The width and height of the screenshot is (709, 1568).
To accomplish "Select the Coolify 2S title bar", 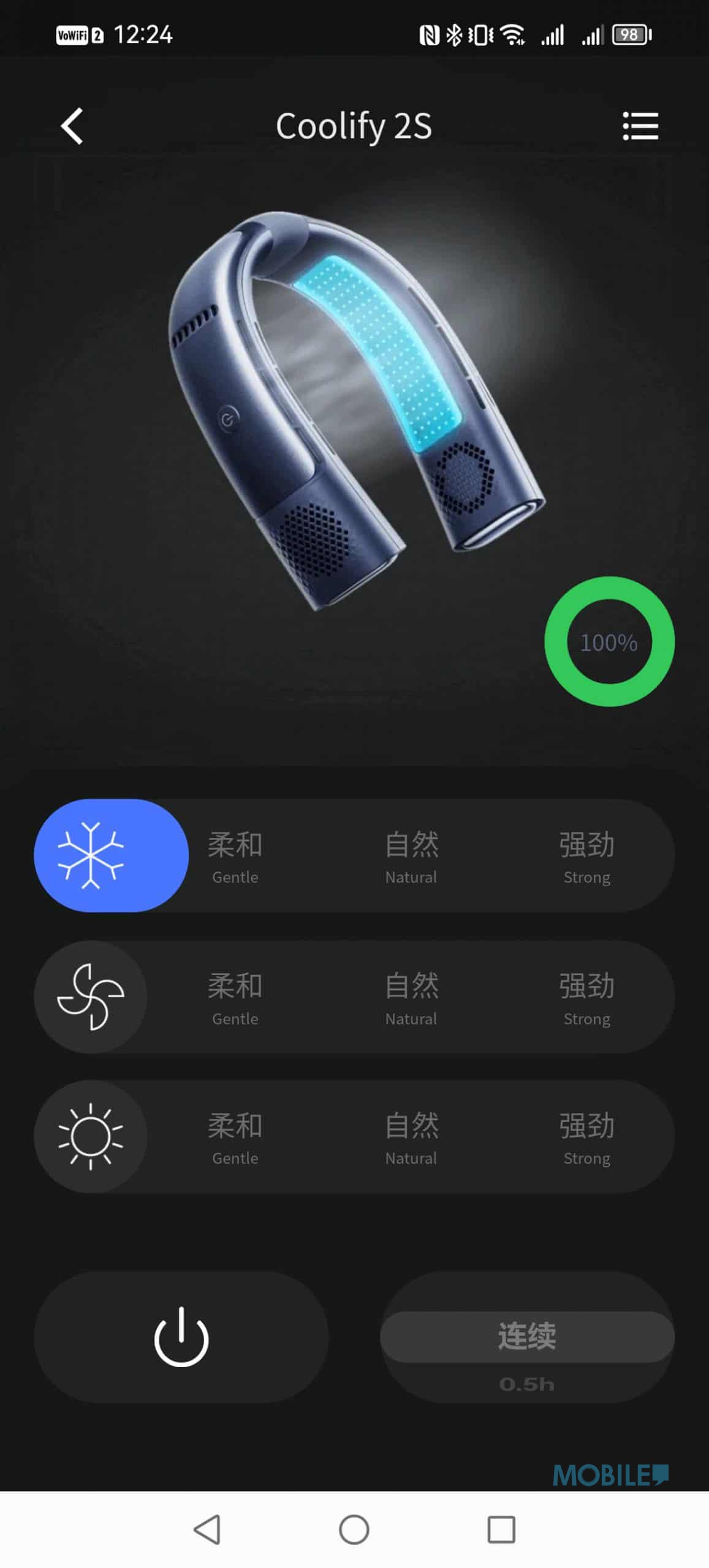I will coord(354,127).
